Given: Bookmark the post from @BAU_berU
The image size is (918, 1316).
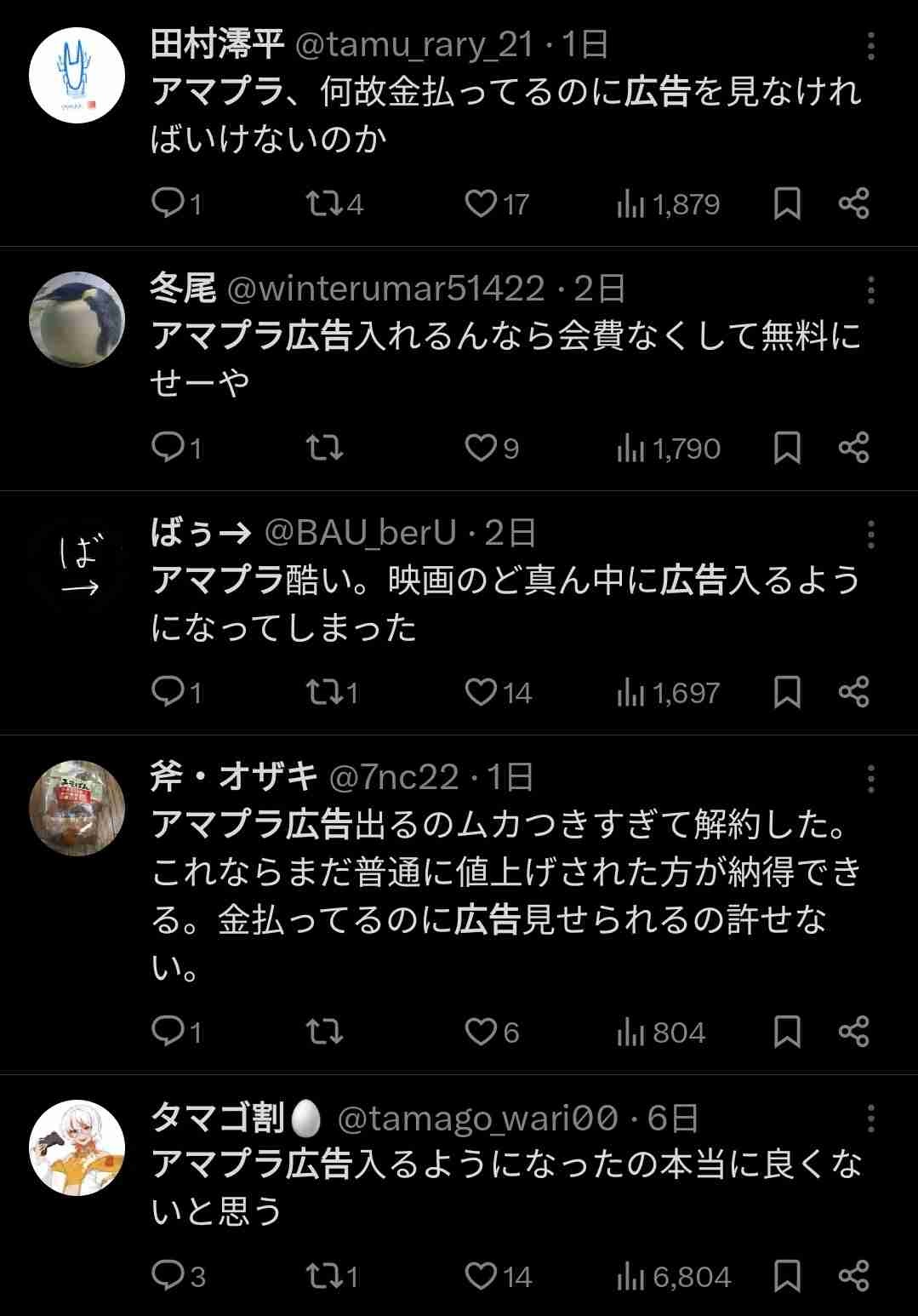Looking at the screenshot, I should (x=787, y=692).
